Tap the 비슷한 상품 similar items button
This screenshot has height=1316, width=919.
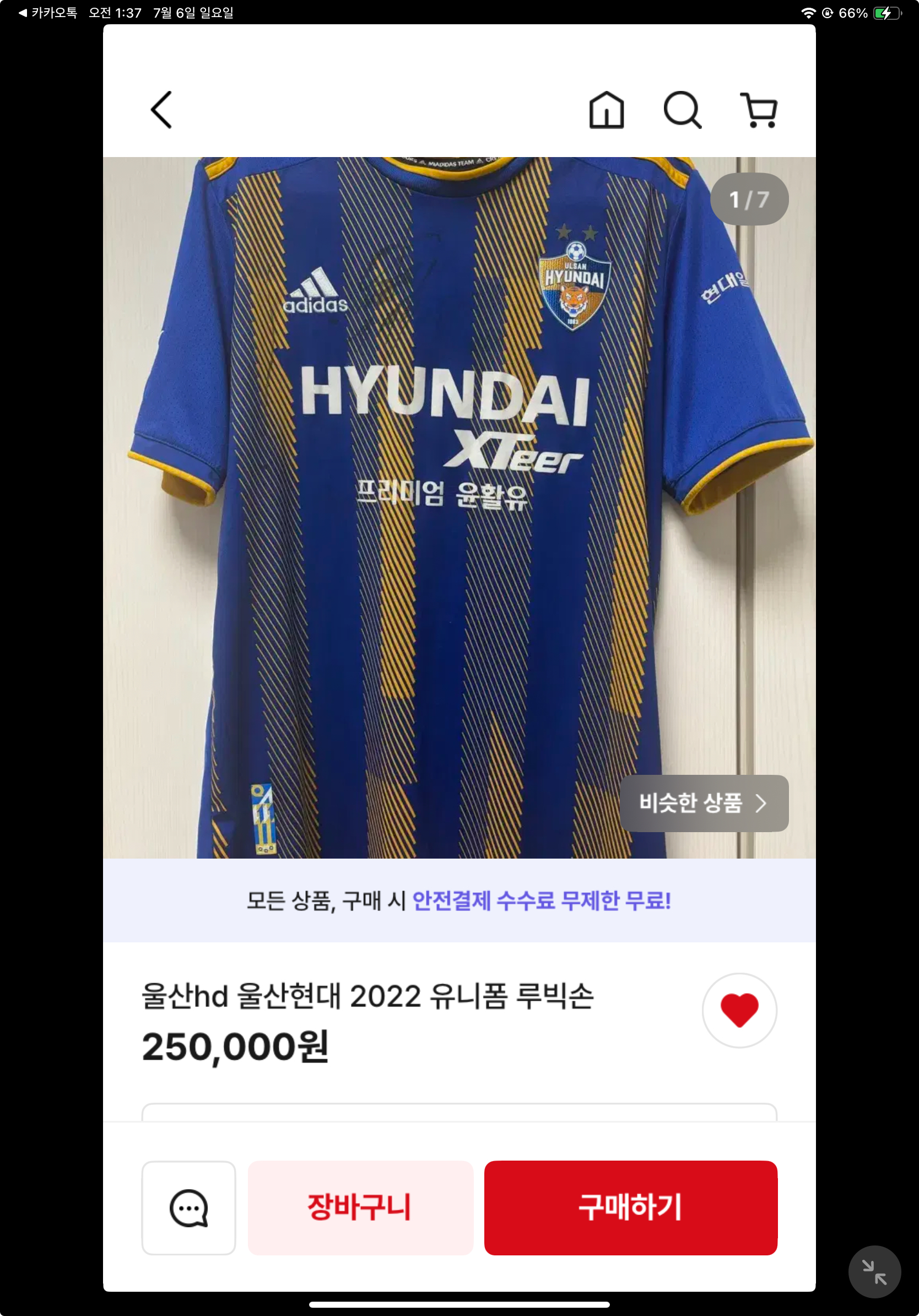tap(704, 803)
